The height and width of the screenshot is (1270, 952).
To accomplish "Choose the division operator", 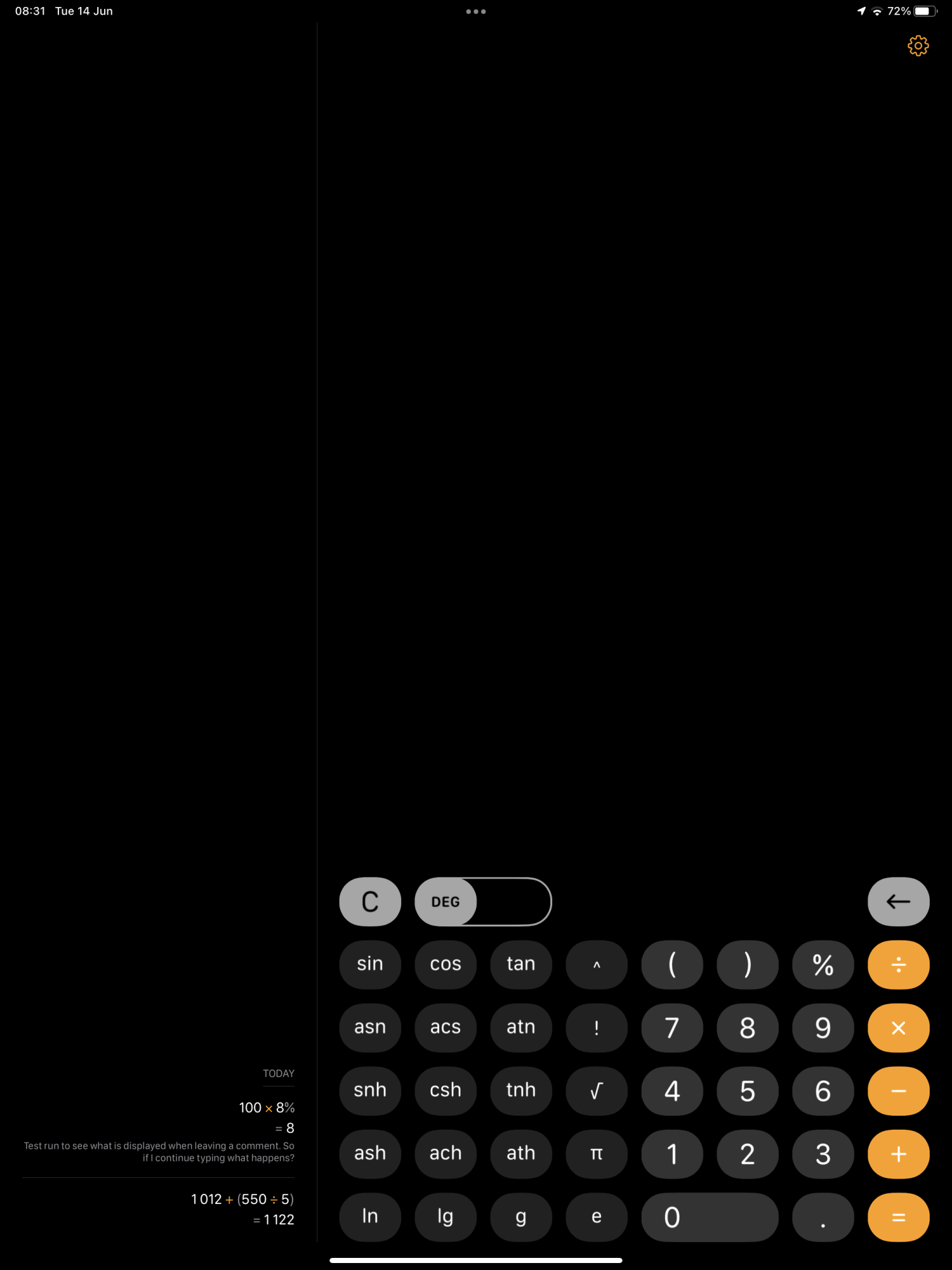I will click(898, 964).
